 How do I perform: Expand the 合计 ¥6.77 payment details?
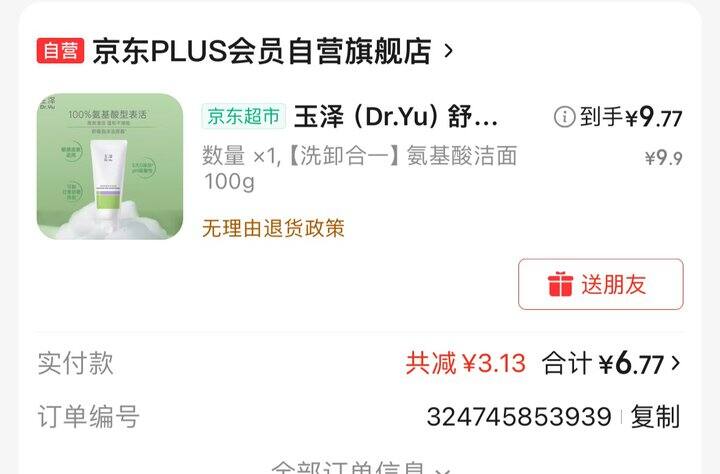pyautogui.click(x=611, y=364)
